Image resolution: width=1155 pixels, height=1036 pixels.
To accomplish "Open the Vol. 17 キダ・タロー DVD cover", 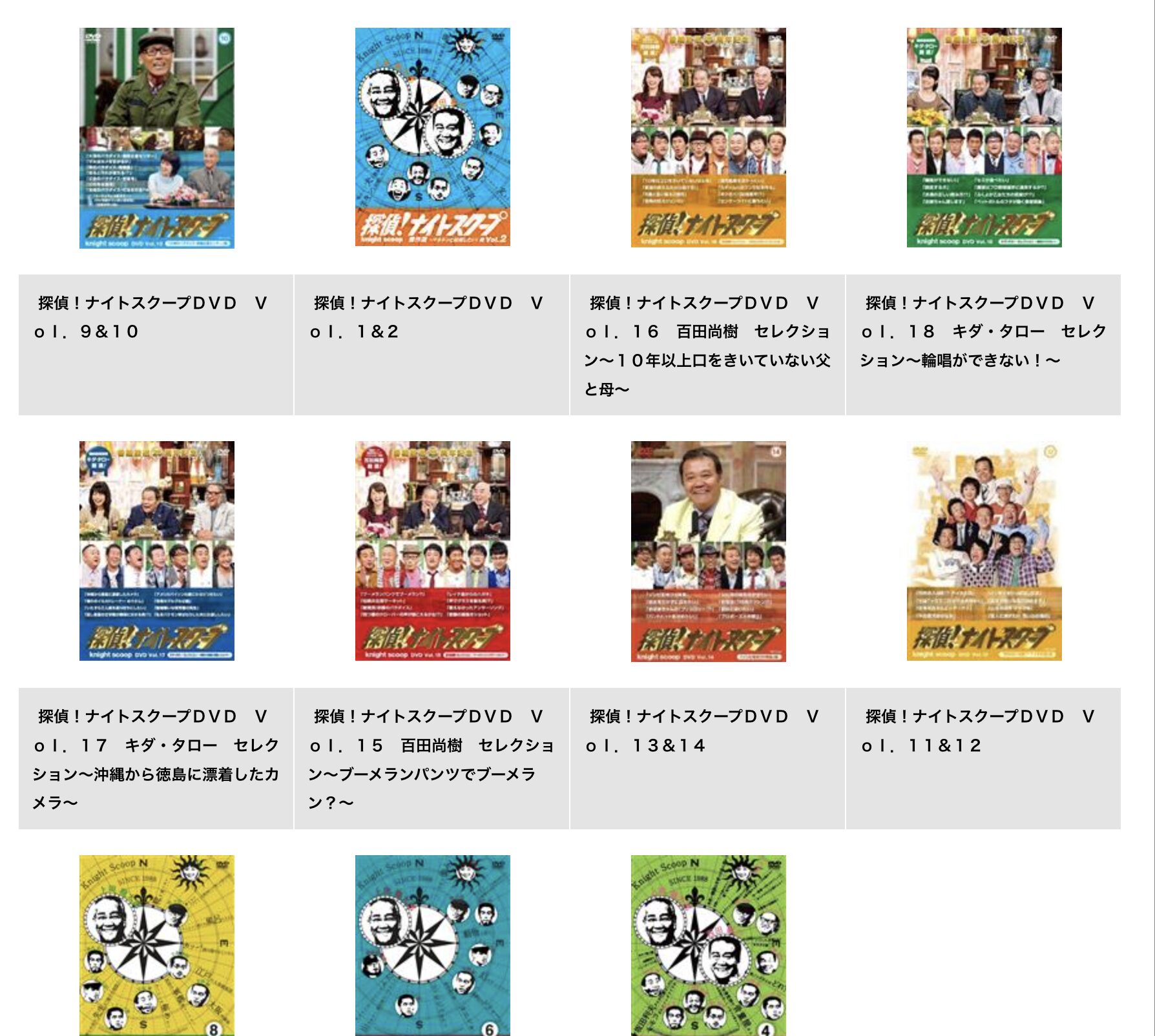I will (x=156, y=551).
